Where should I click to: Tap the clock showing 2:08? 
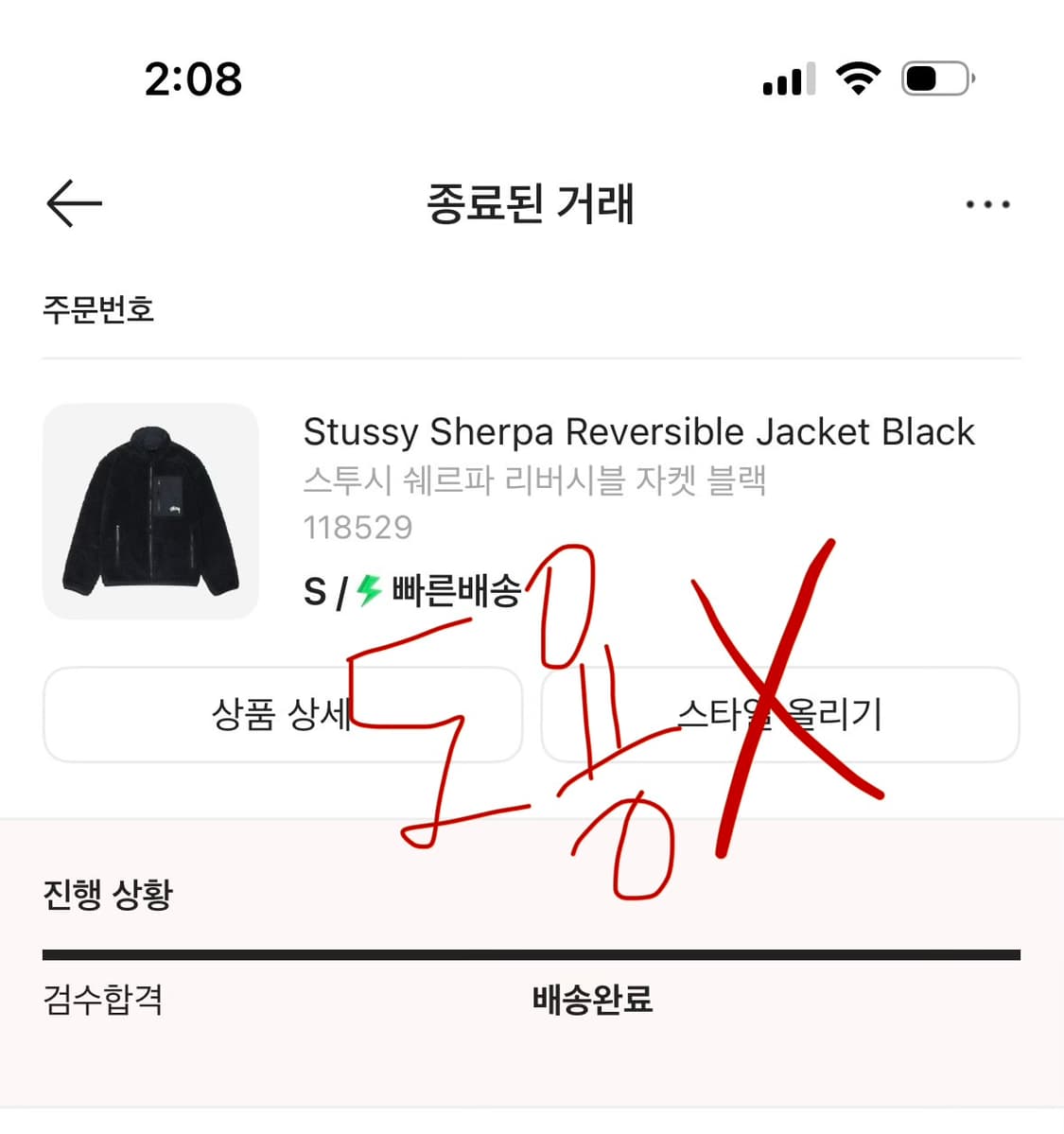[192, 79]
